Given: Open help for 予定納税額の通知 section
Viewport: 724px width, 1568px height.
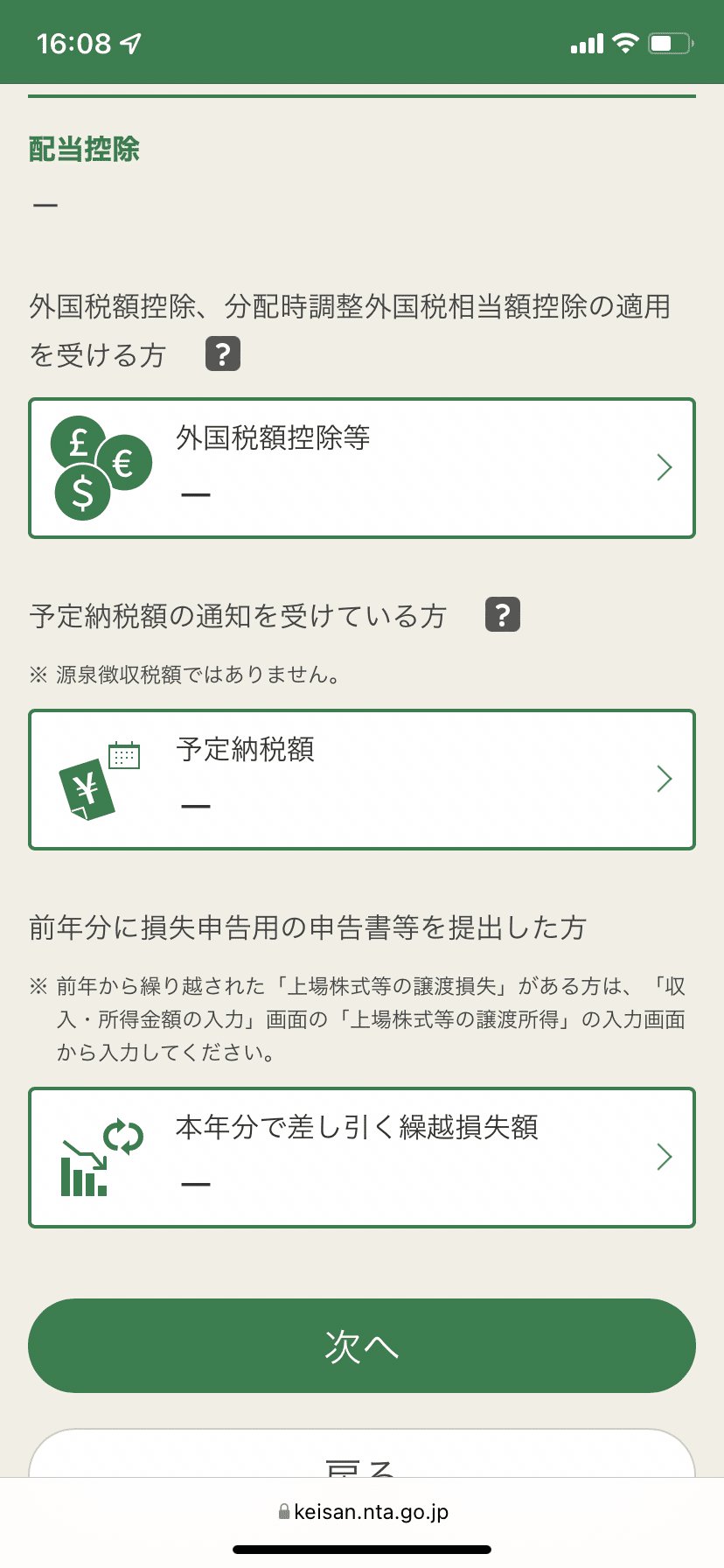Looking at the screenshot, I should 503,615.
